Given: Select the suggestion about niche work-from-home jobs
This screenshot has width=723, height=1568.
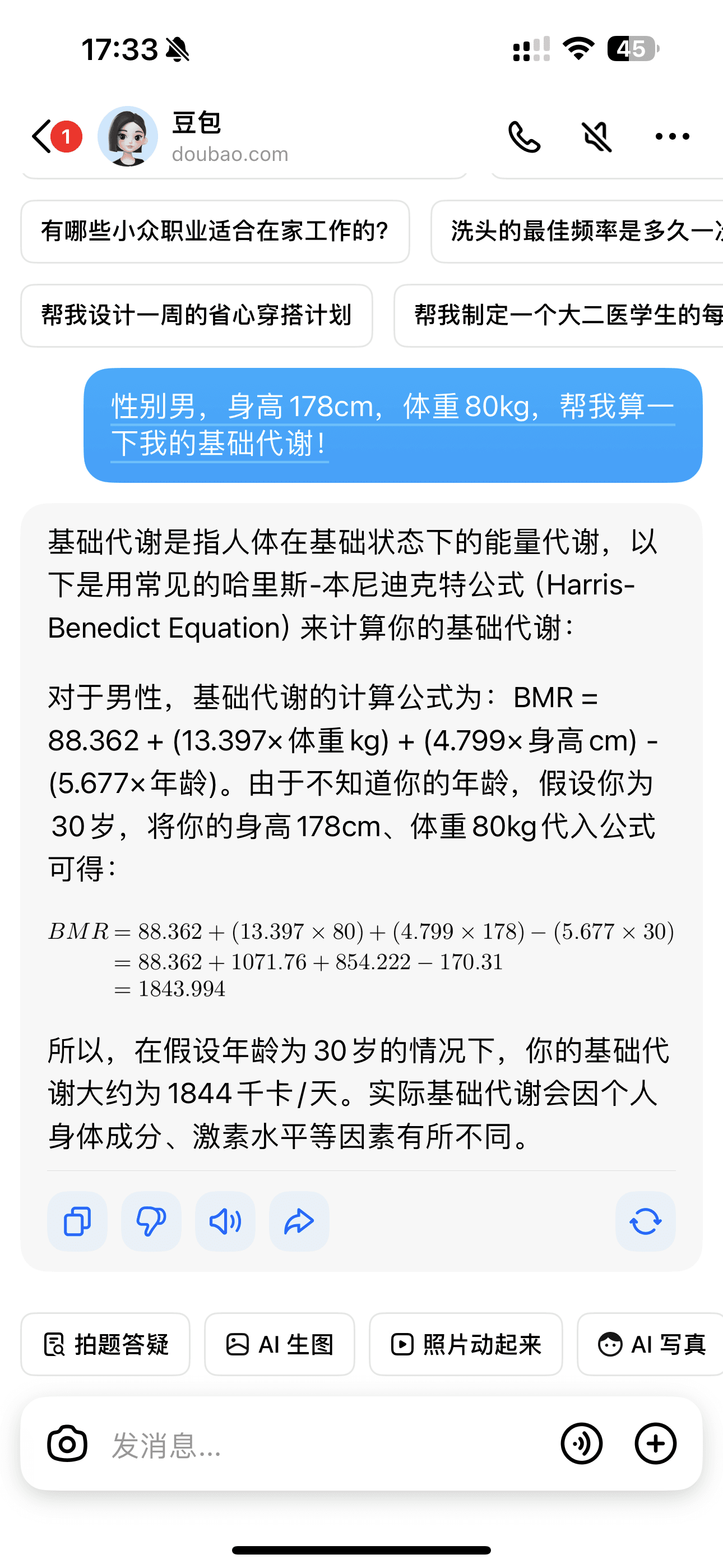Looking at the screenshot, I should coord(215,231).
